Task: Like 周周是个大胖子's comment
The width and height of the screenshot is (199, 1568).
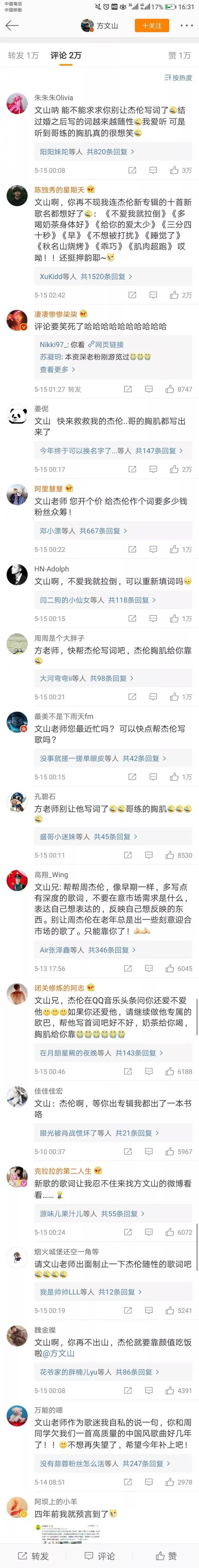Action: (x=180, y=697)
